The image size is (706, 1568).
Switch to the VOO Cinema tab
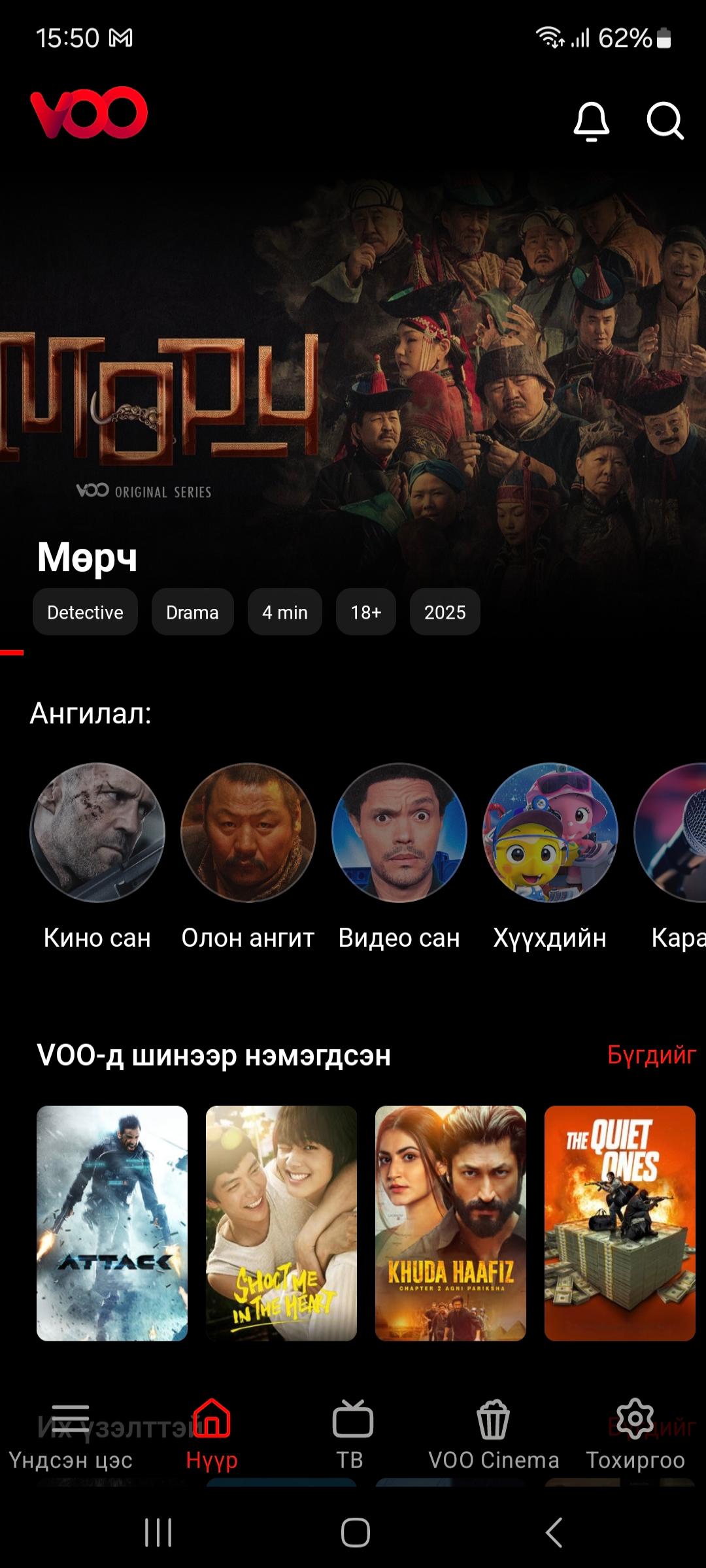click(494, 1434)
